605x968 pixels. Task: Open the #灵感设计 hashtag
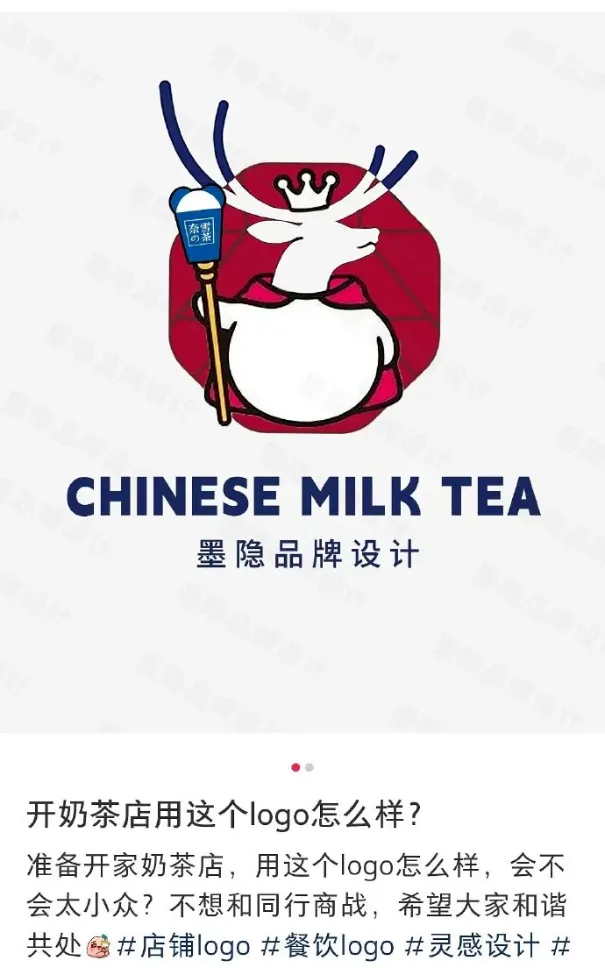coord(472,946)
